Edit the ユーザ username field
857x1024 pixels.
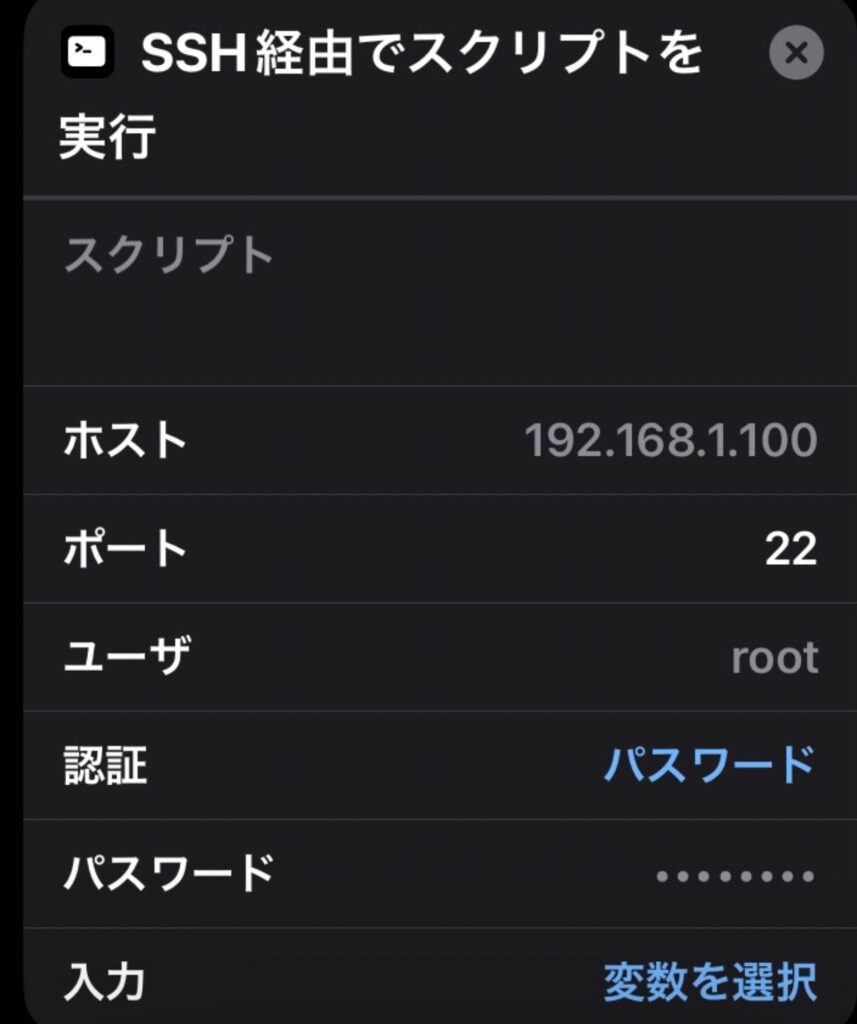pyautogui.click(x=774, y=657)
